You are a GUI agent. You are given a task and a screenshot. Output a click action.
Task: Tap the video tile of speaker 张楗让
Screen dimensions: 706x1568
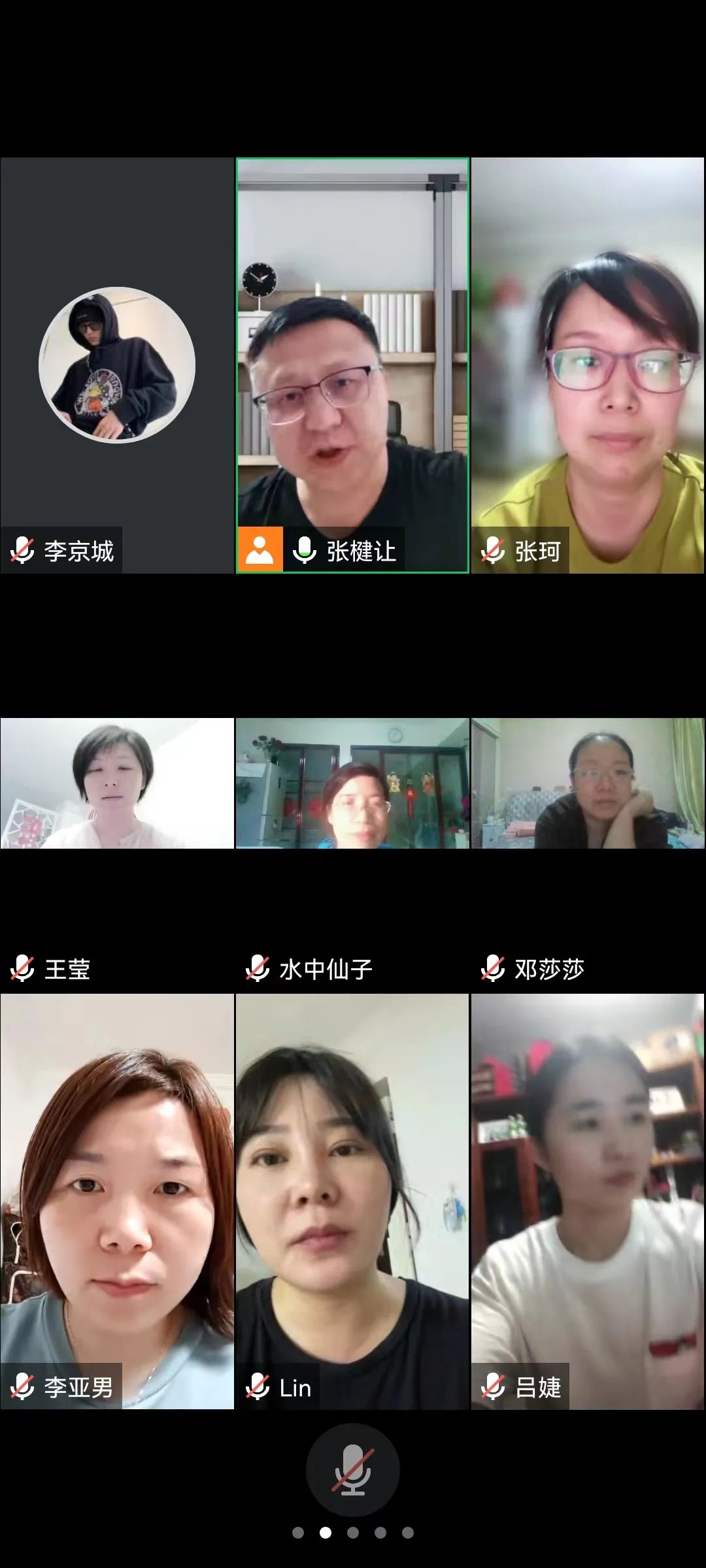point(352,366)
